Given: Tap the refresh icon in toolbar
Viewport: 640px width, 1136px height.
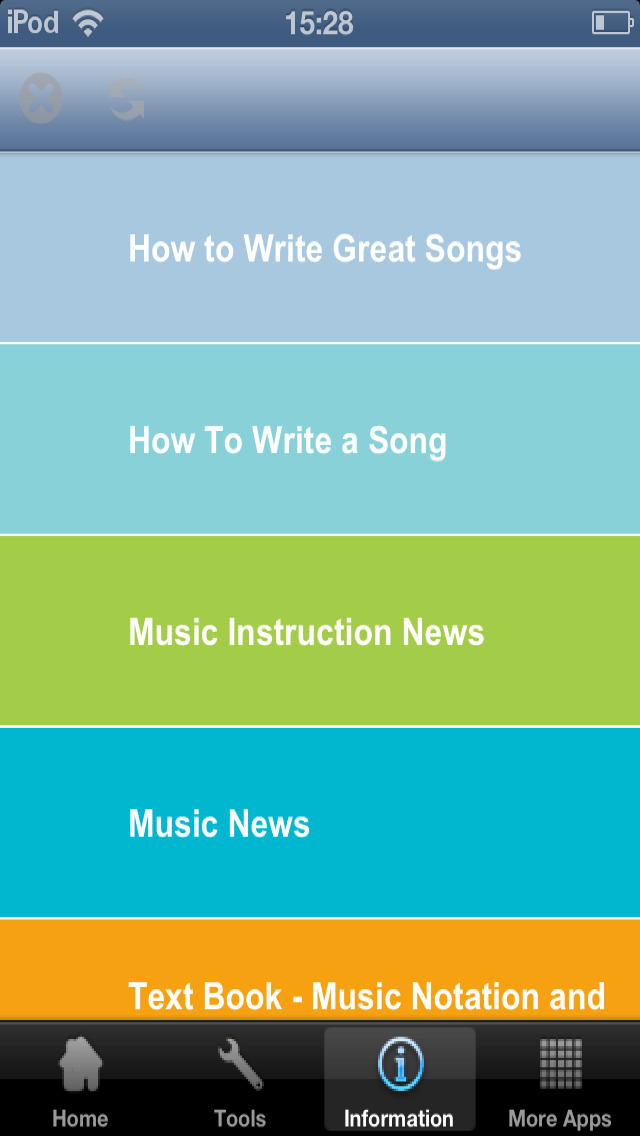Looking at the screenshot, I should tap(126, 99).
